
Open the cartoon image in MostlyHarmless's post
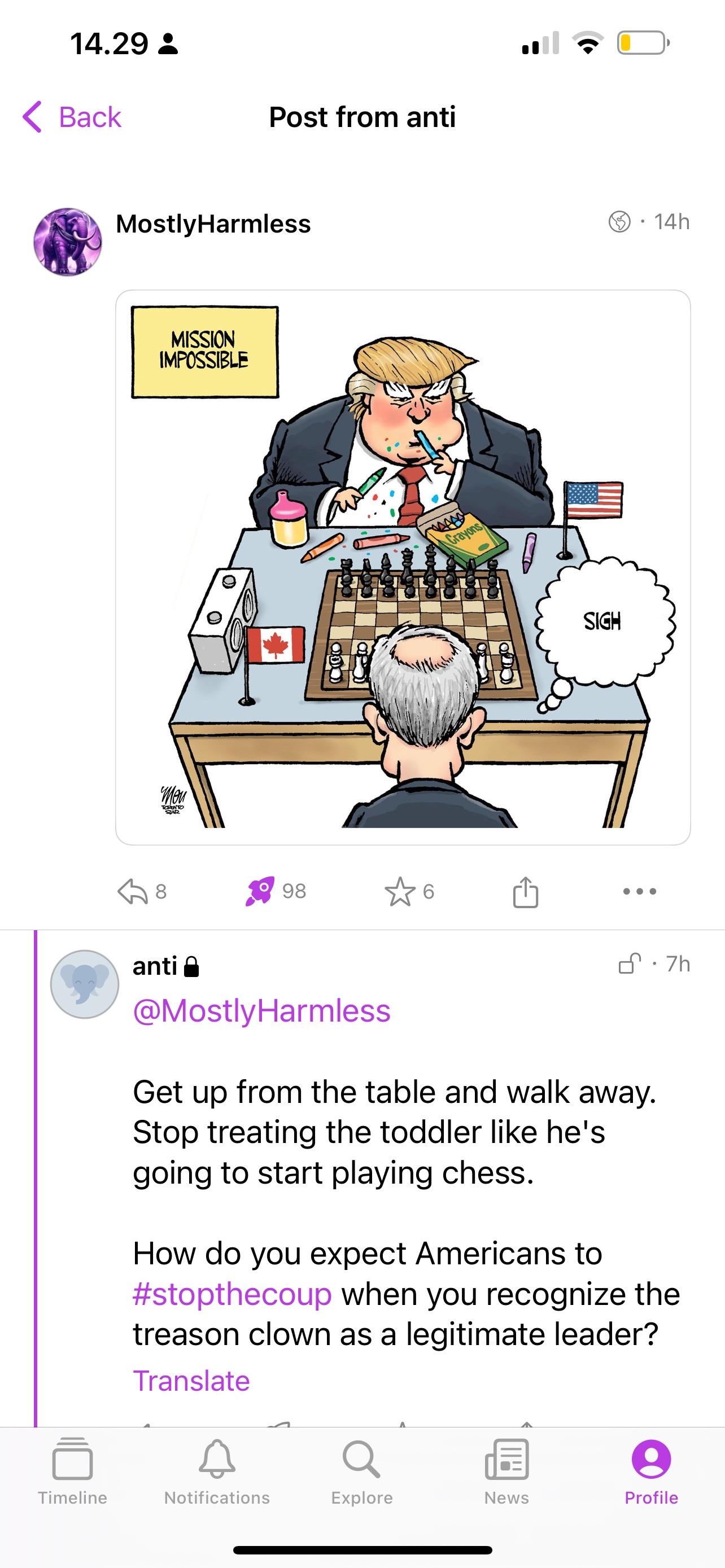coord(403,567)
